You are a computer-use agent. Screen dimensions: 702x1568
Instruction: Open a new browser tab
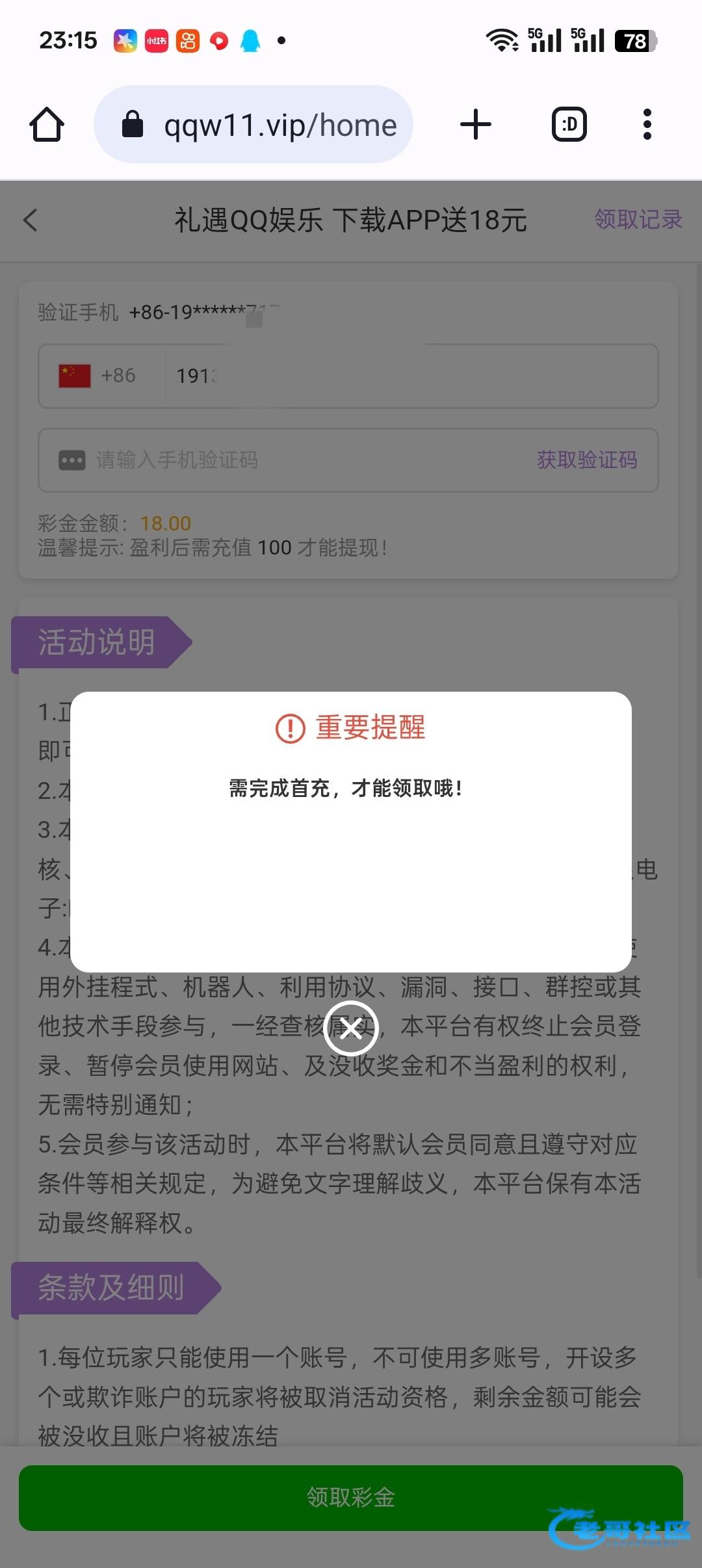(x=476, y=124)
